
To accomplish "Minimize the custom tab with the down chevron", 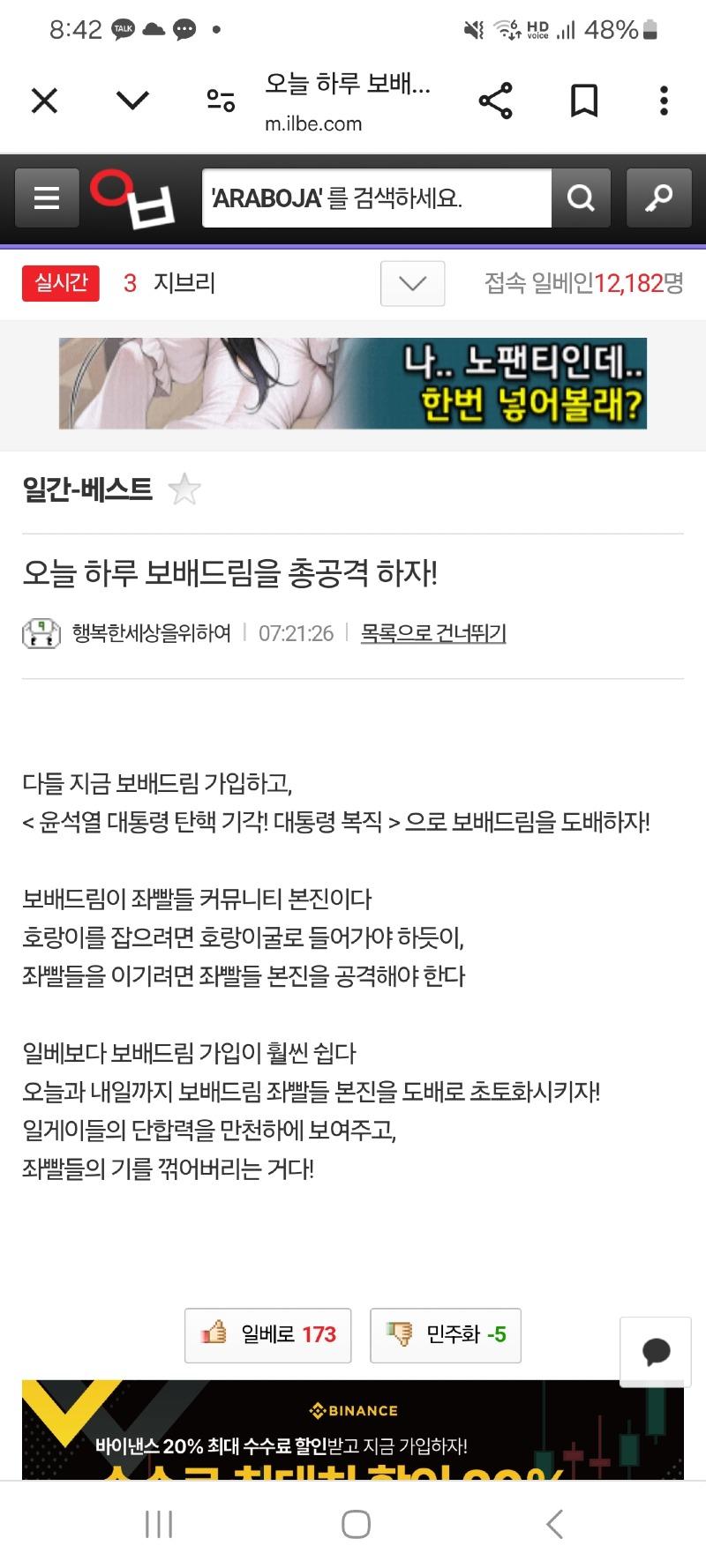I will 132,101.
